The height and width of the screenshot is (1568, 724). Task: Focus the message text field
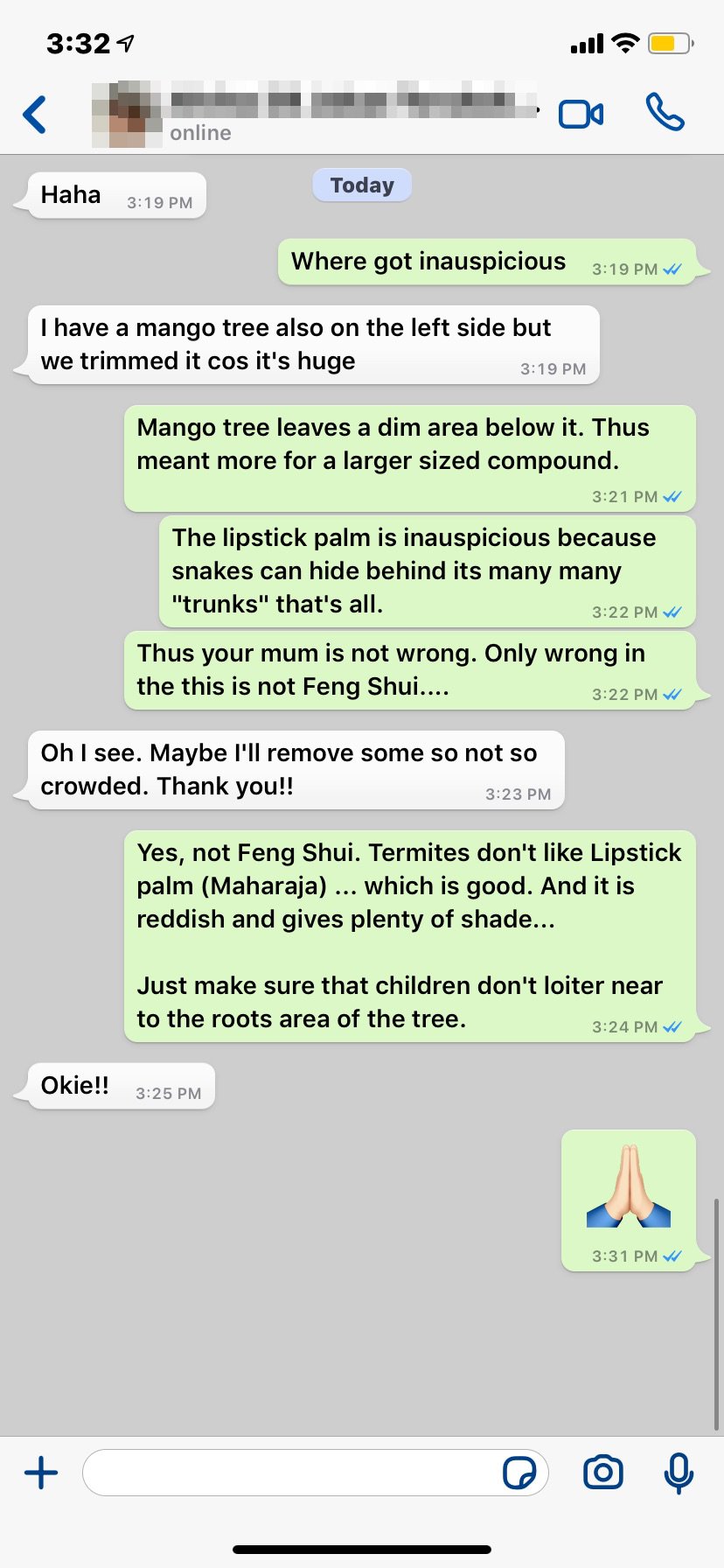click(x=289, y=1473)
